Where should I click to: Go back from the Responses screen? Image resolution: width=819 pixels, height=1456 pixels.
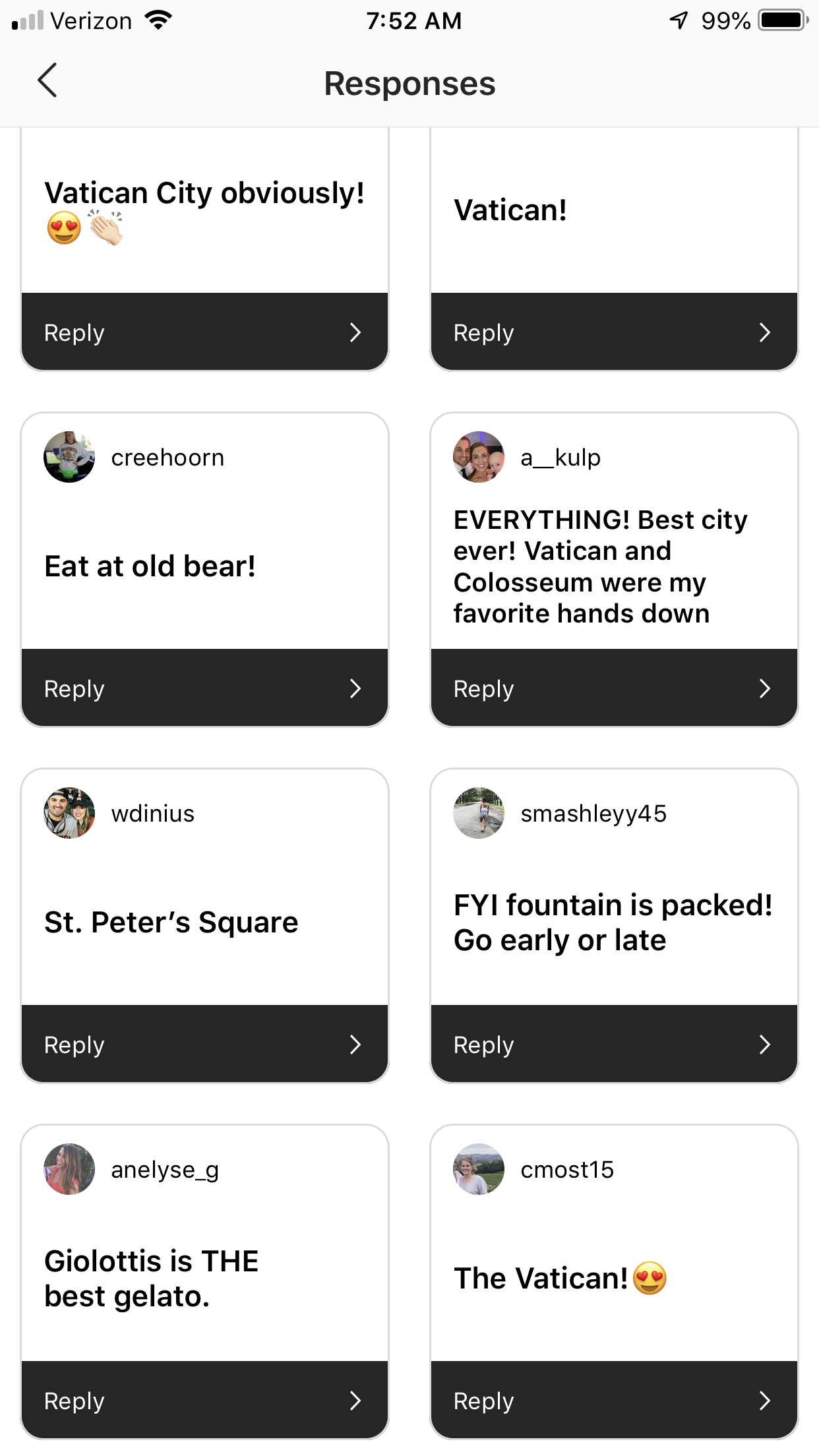[x=47, y=81]
